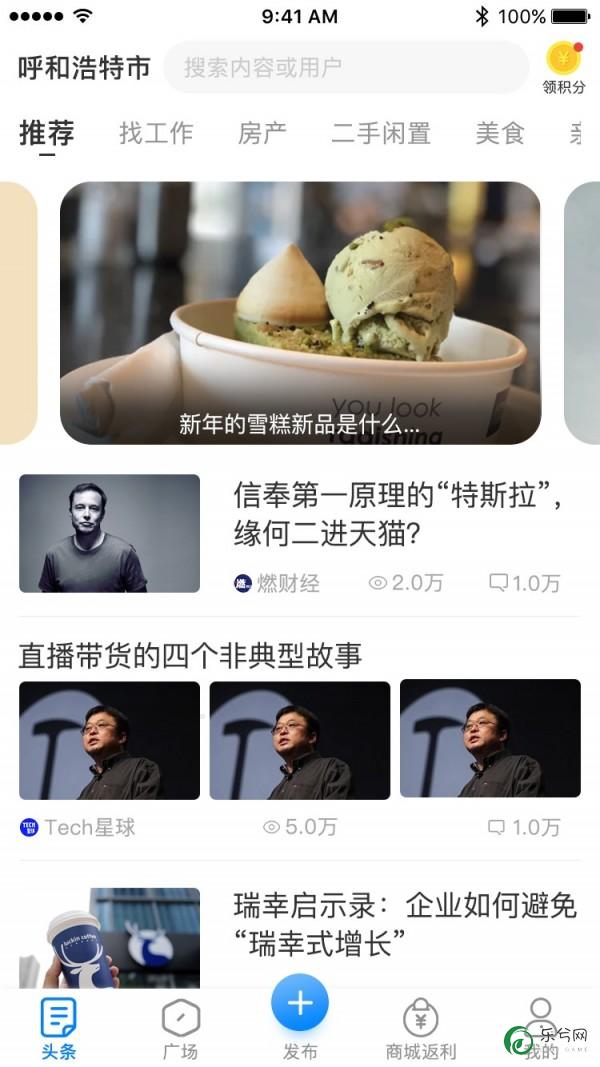The height and width of the screenshot is (1067, 600).
Task: Tap the 搜索内容或用户 search box
Action: pos(346,67)
